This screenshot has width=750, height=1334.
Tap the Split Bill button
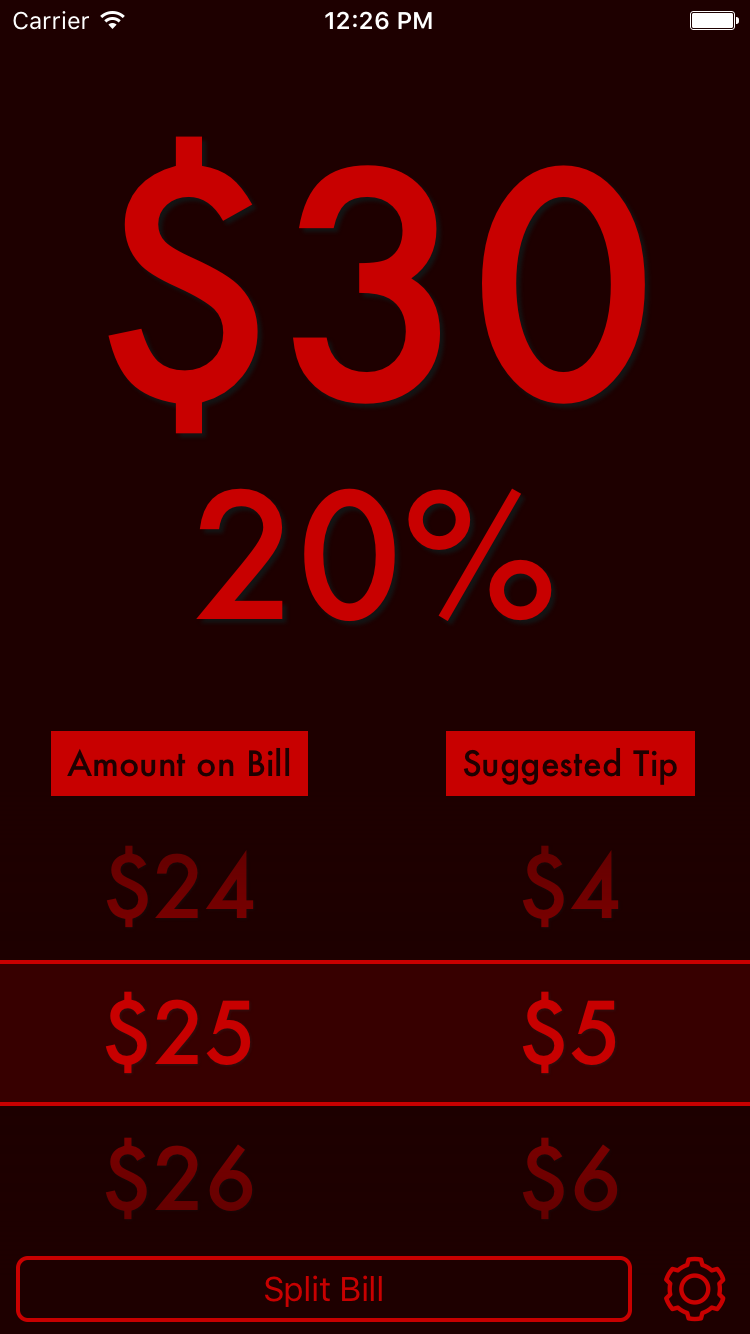[324, 1289]
